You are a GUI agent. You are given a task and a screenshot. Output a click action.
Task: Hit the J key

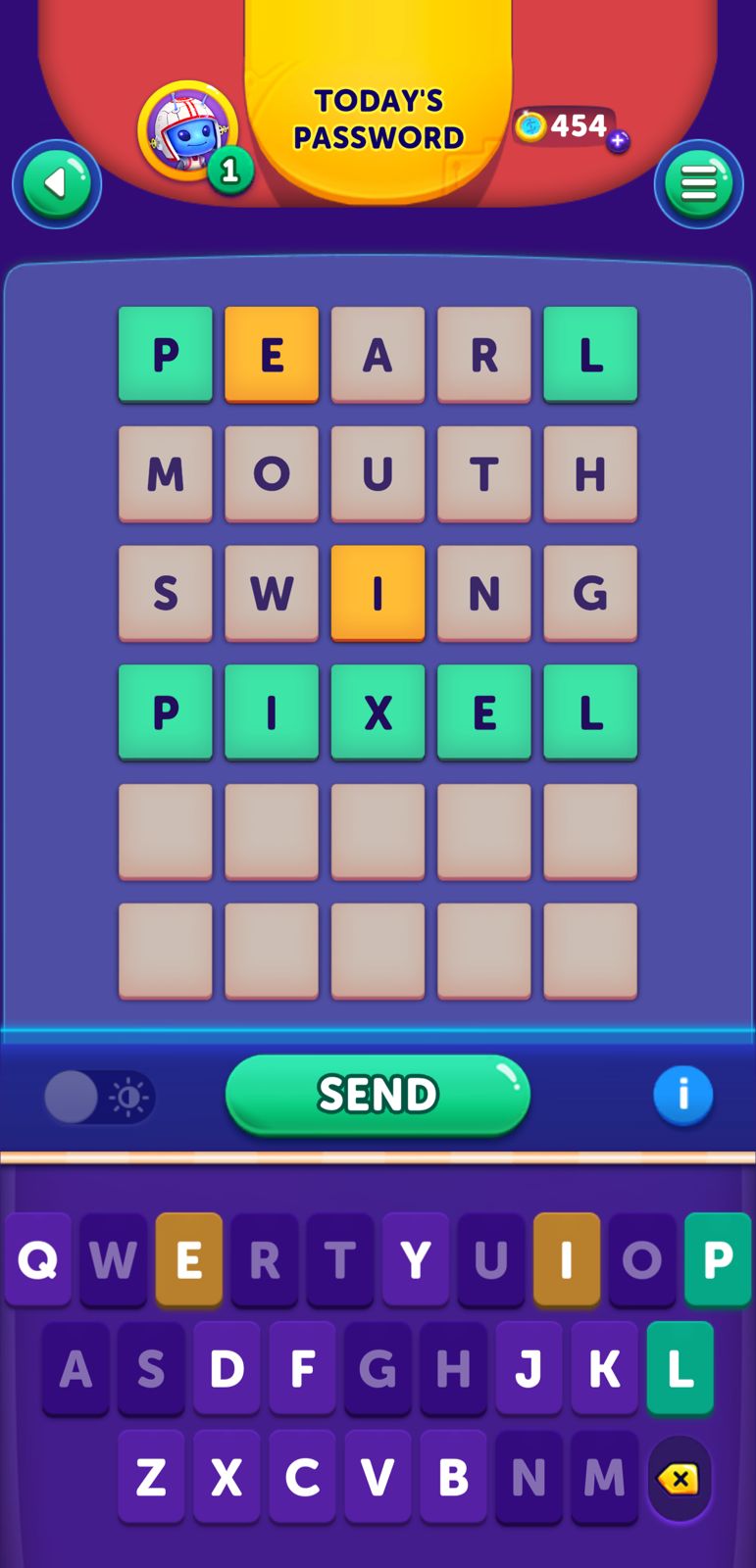(x=529, y=1368)
